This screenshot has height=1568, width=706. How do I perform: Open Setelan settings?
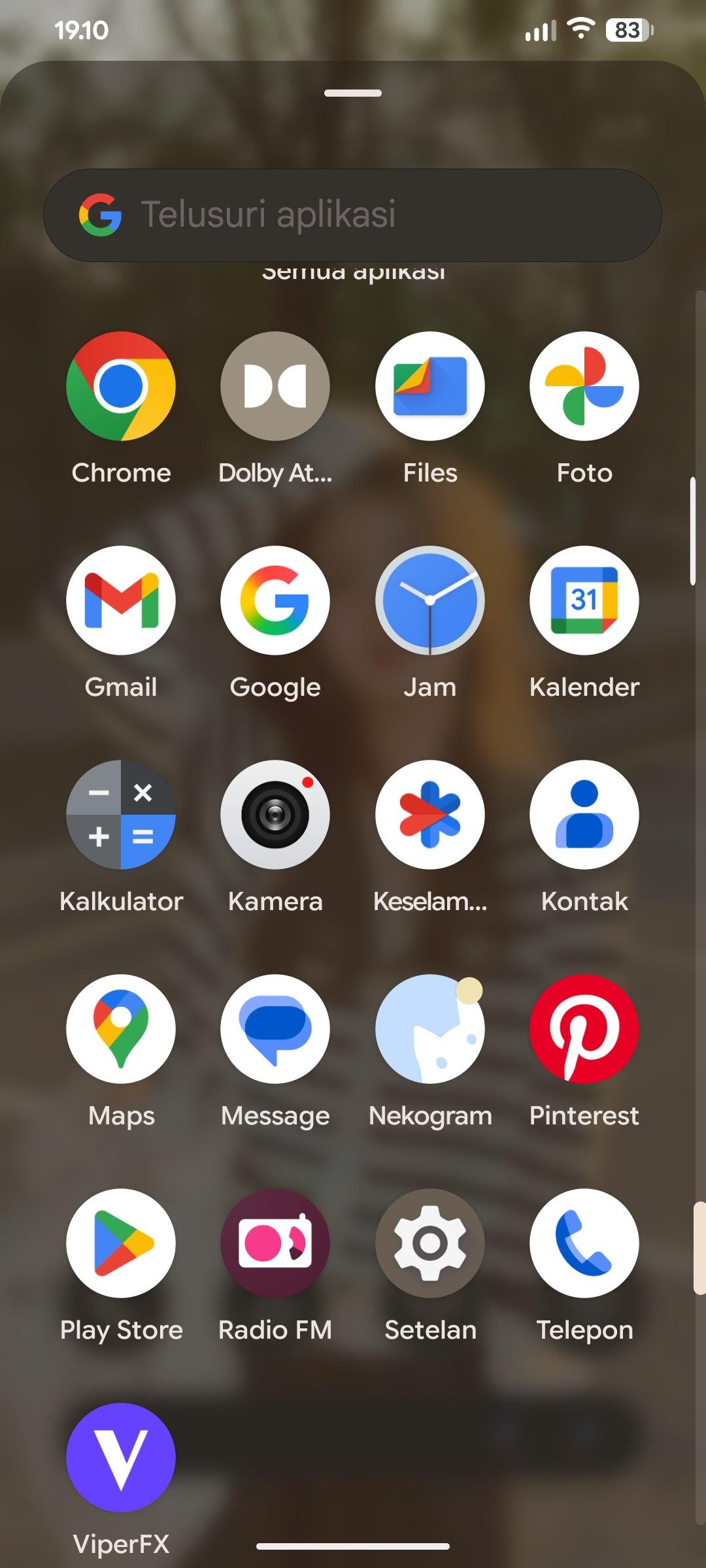[x=429, y=1243]
